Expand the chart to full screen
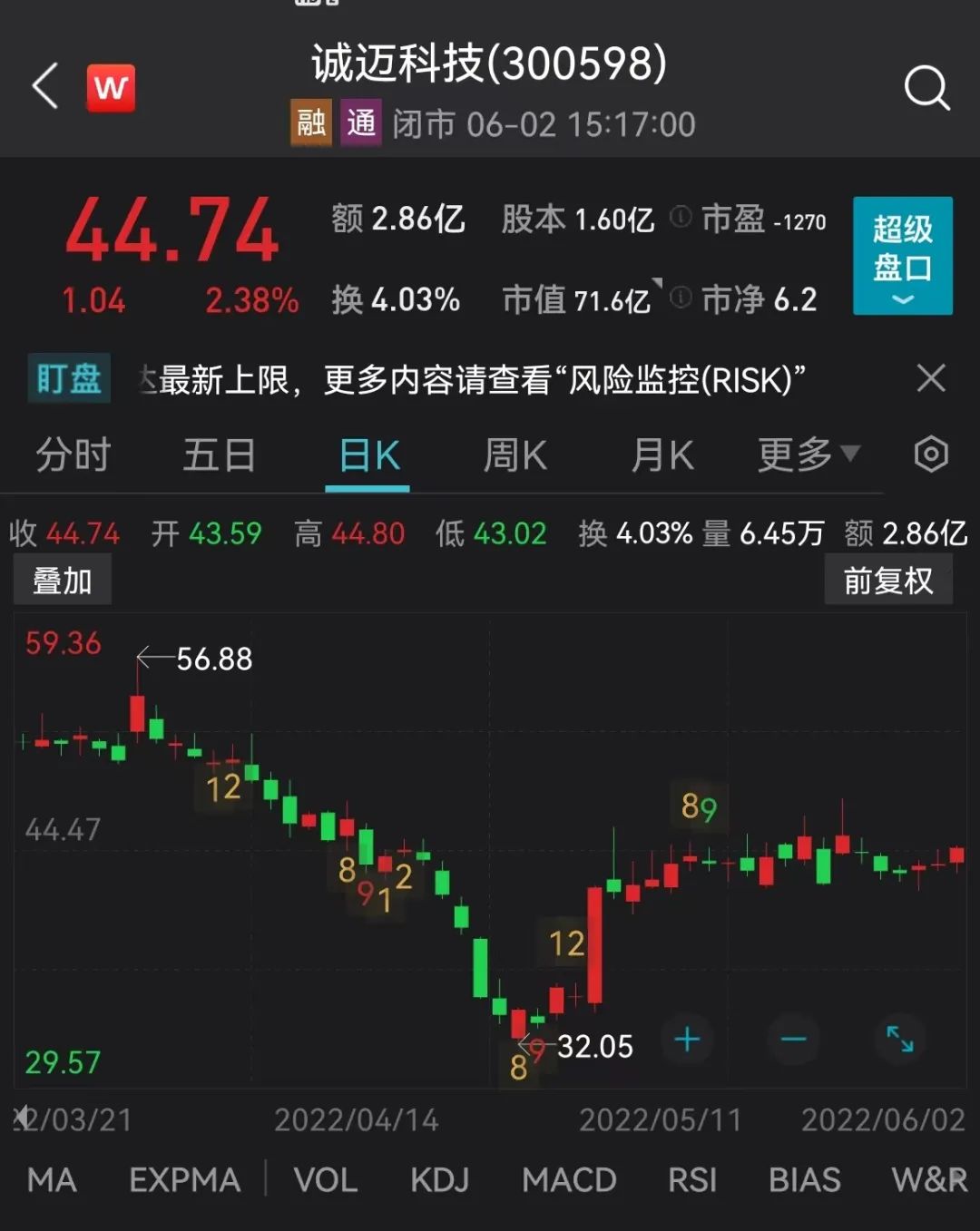 (899, 1040)
